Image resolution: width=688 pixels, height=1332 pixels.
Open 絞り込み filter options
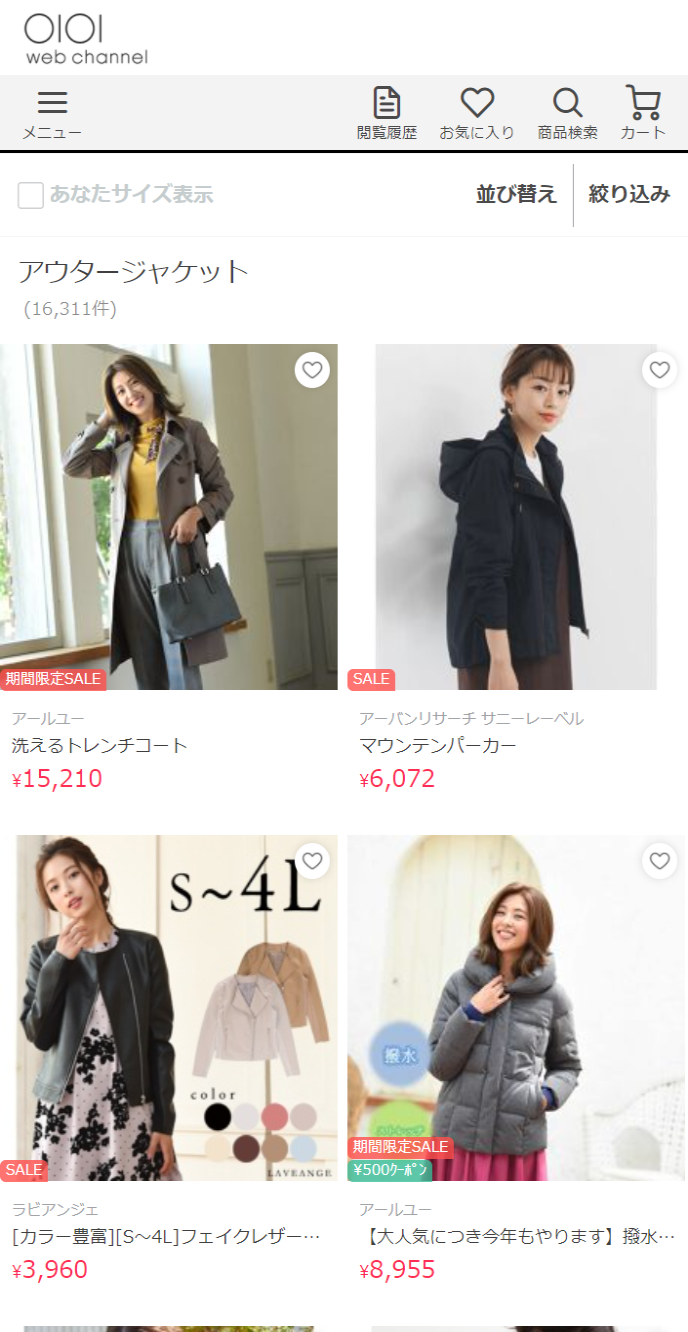[629, 195]
